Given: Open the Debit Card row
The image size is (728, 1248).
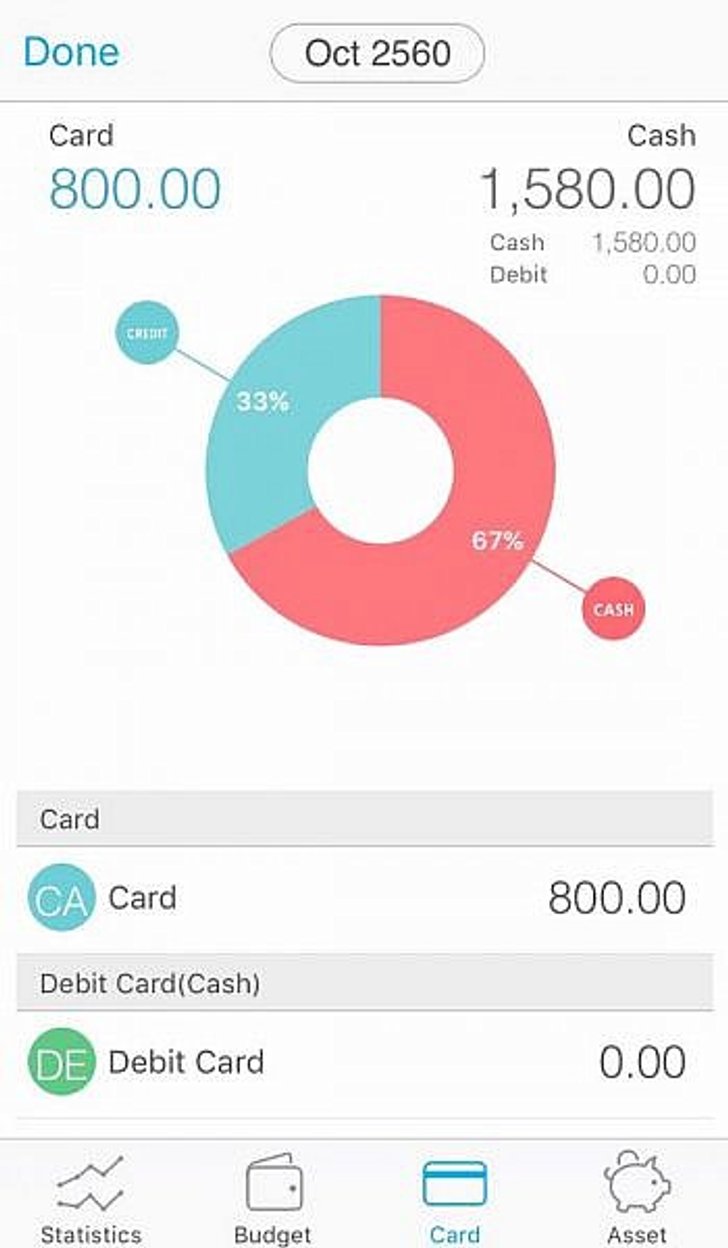Looking at the screenshot, I should tap(364, 1062).
